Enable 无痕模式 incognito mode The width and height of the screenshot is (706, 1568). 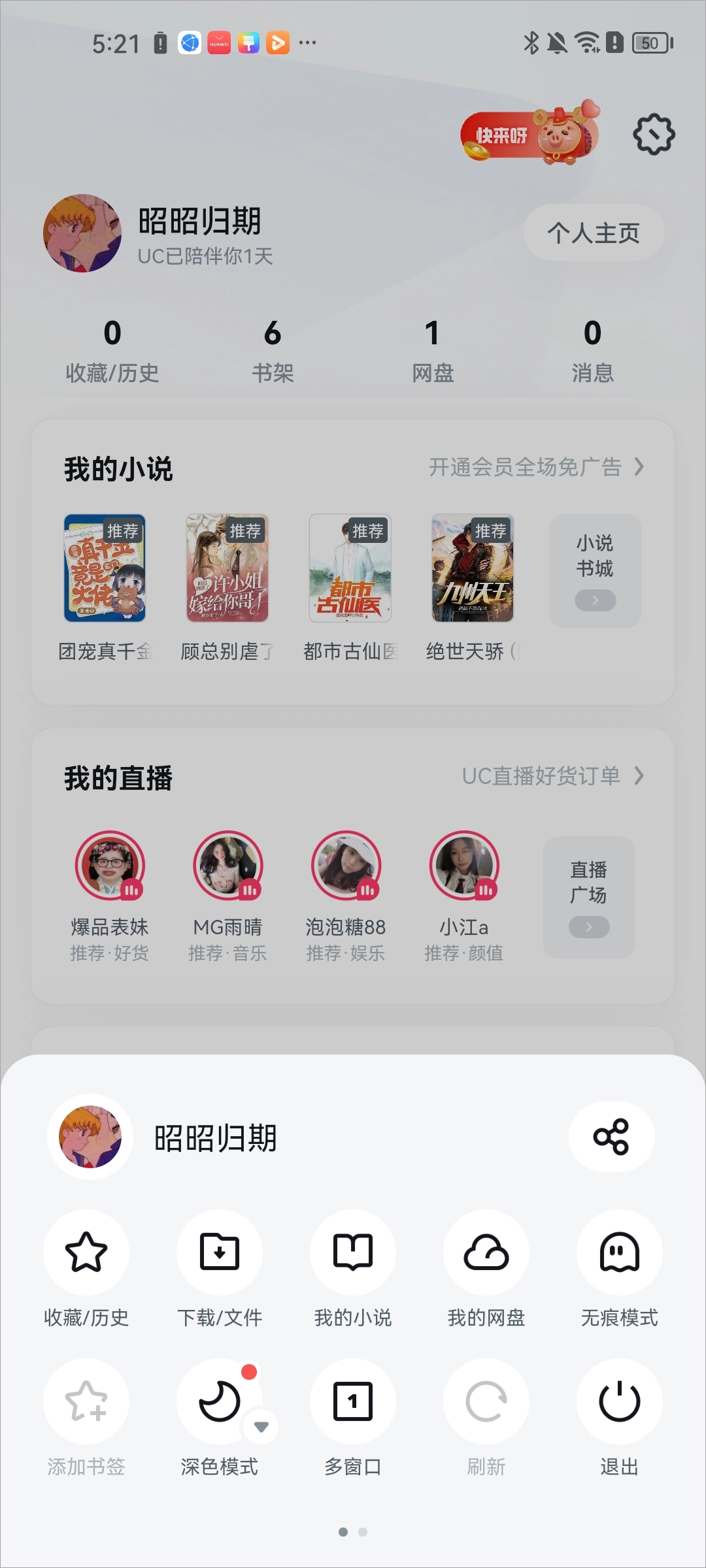(x=619, y=1252)
